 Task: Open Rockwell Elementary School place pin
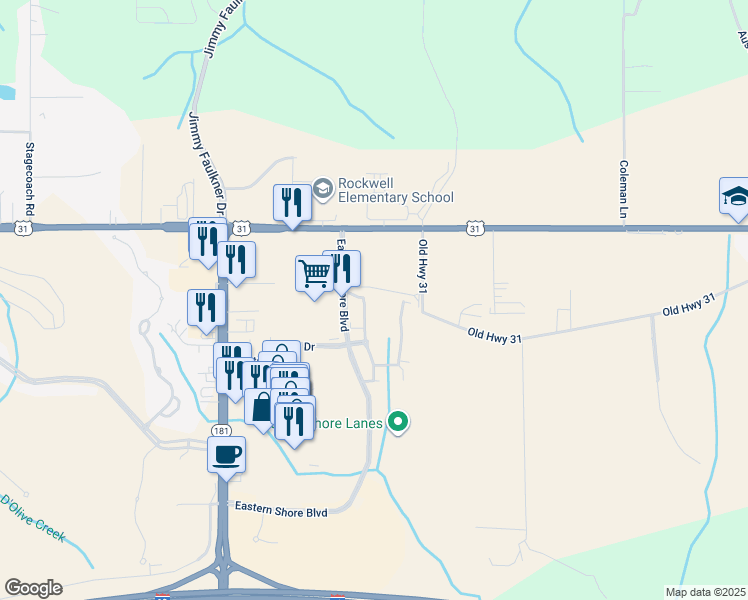click(323, 188)
